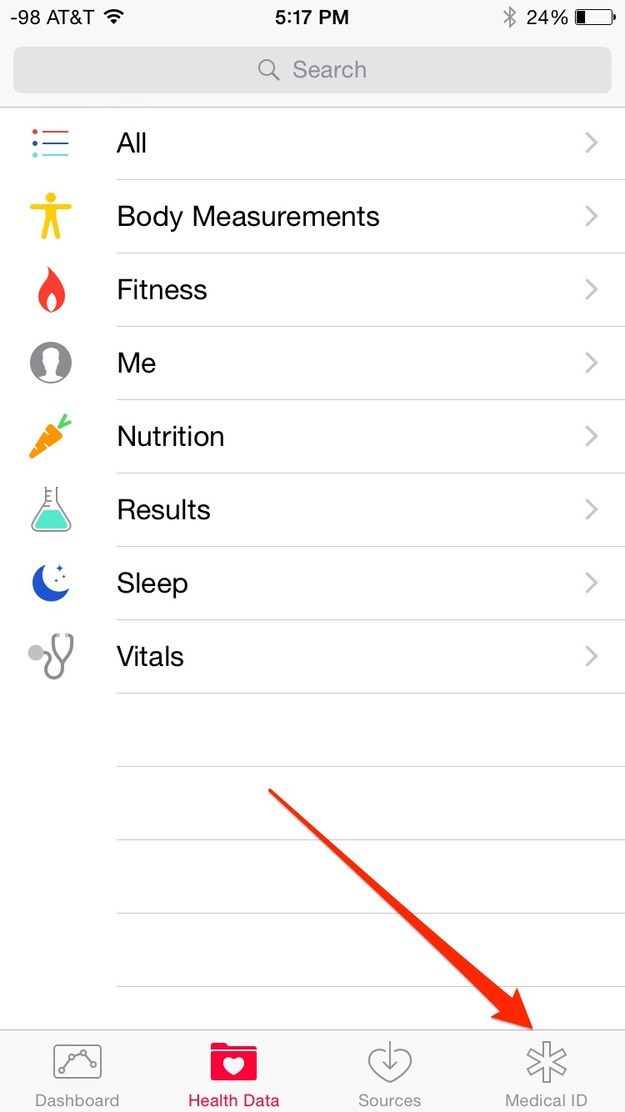View Sleep data
The height and width of the screenshot is (1112, 625).
(x=312, y=583)
